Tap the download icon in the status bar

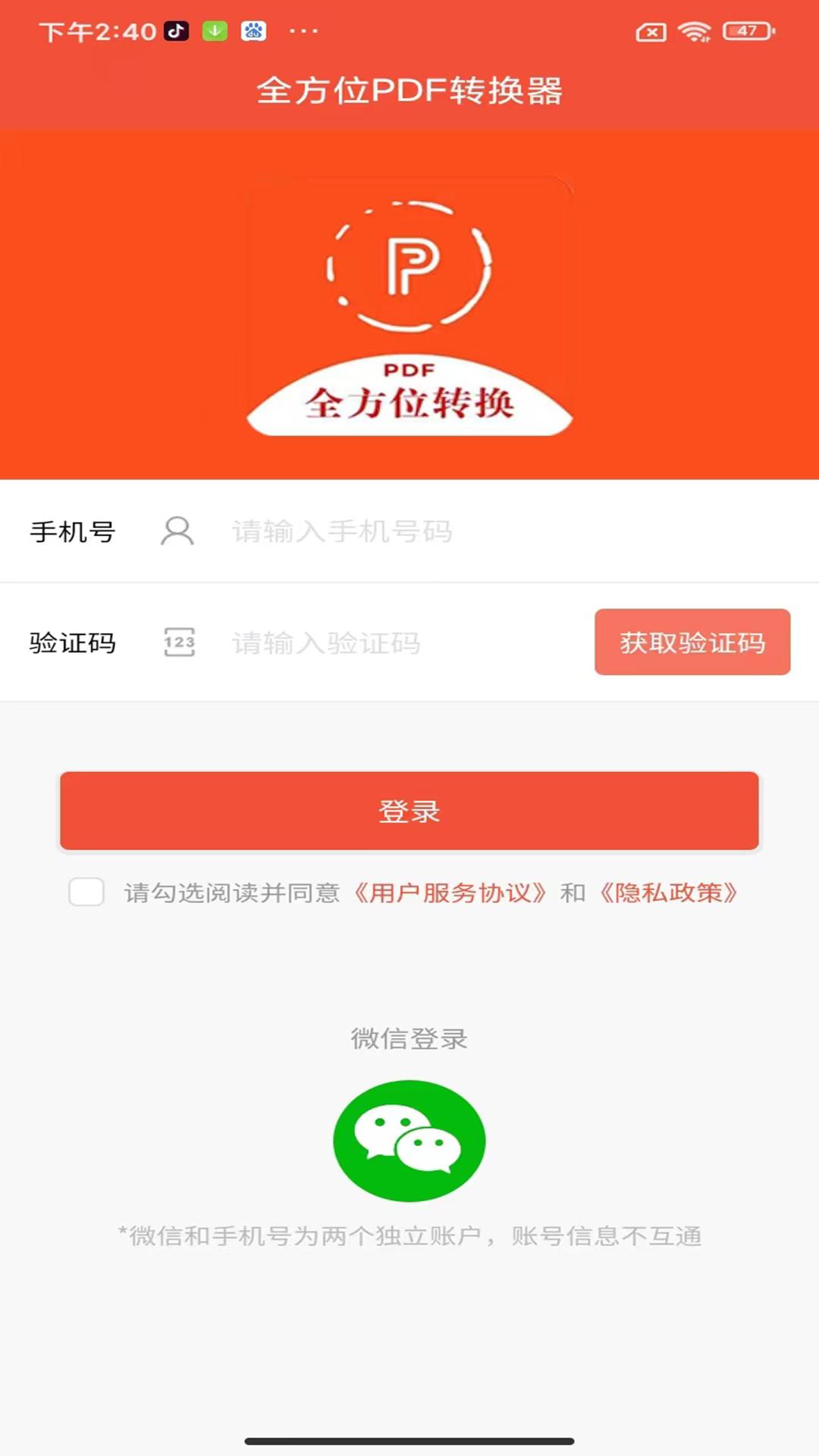[215, 30]
